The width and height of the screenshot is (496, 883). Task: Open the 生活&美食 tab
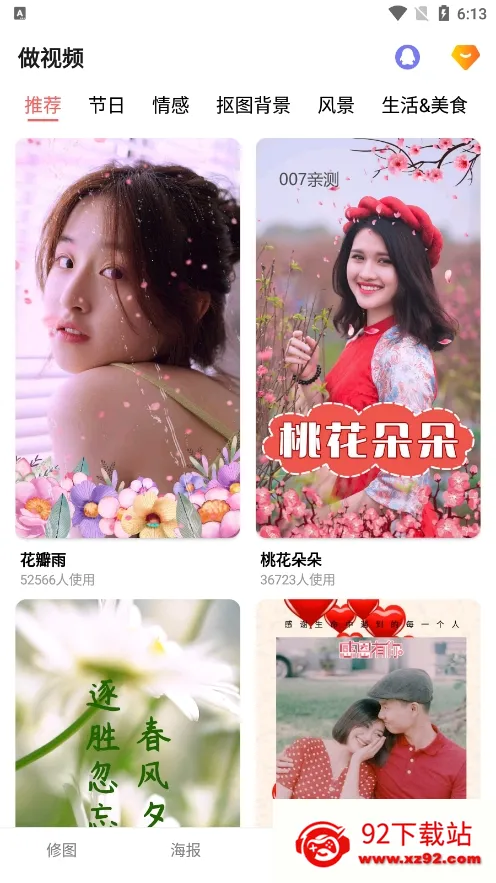(x=424, y=105)
